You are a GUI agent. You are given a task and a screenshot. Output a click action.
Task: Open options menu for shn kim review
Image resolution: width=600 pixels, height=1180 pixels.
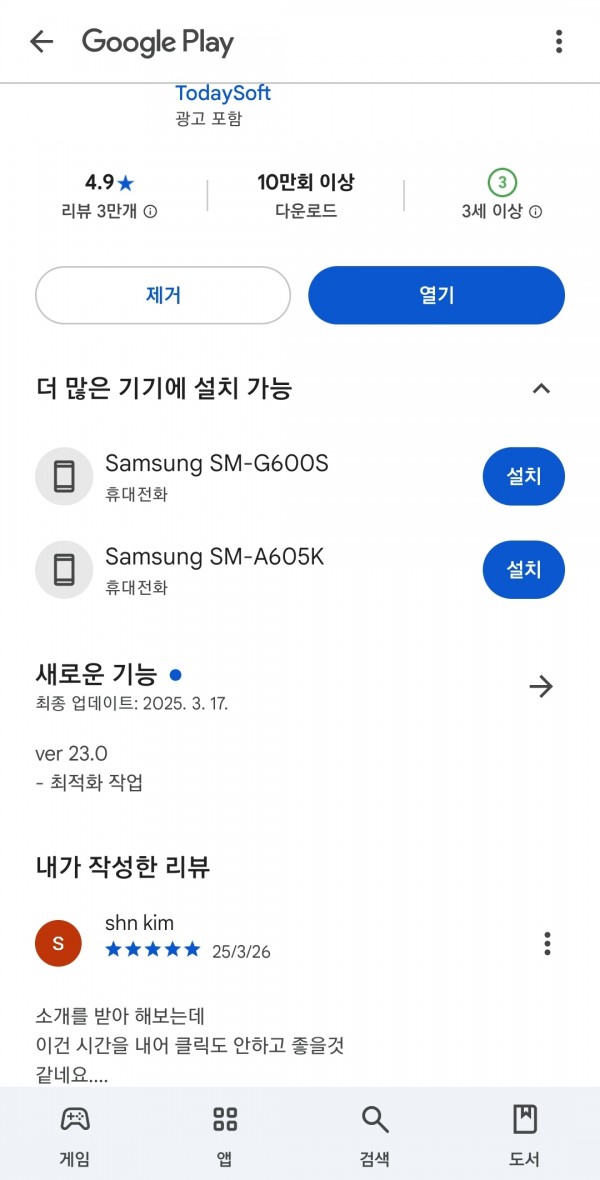[547, 943]
